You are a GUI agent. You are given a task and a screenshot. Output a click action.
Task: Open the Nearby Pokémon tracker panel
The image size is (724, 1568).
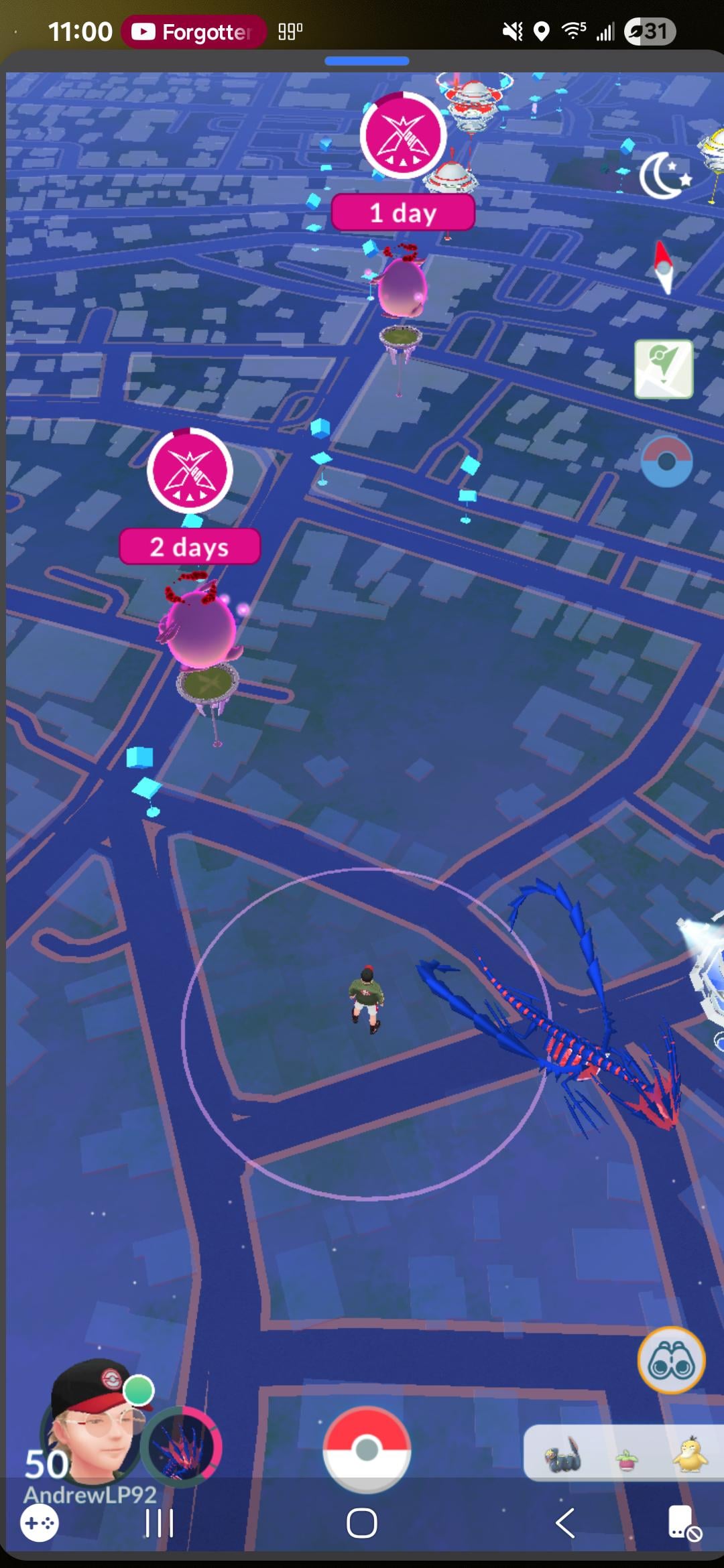[623, 1453]
